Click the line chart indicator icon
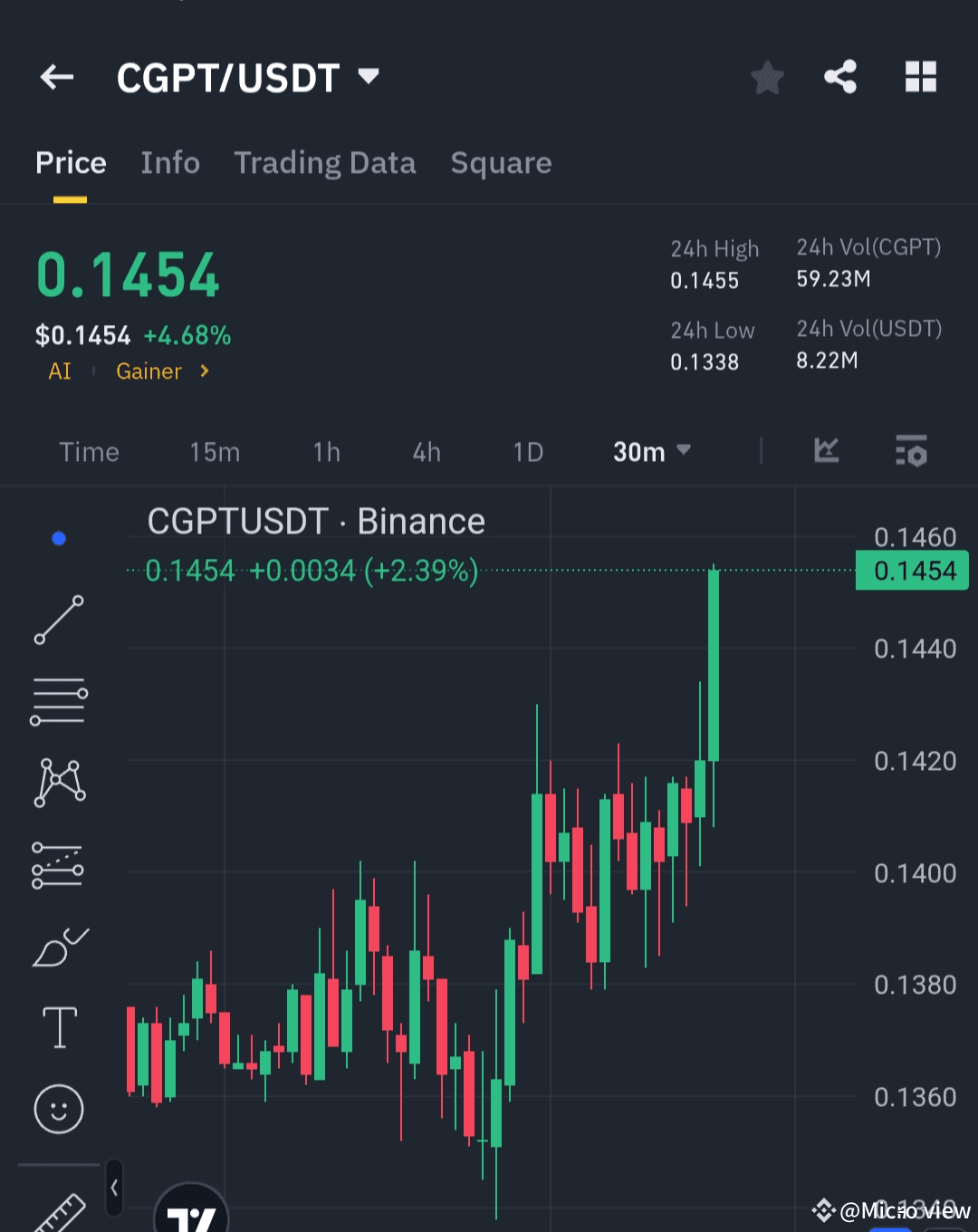The image size is (978, 1232). 826,451
